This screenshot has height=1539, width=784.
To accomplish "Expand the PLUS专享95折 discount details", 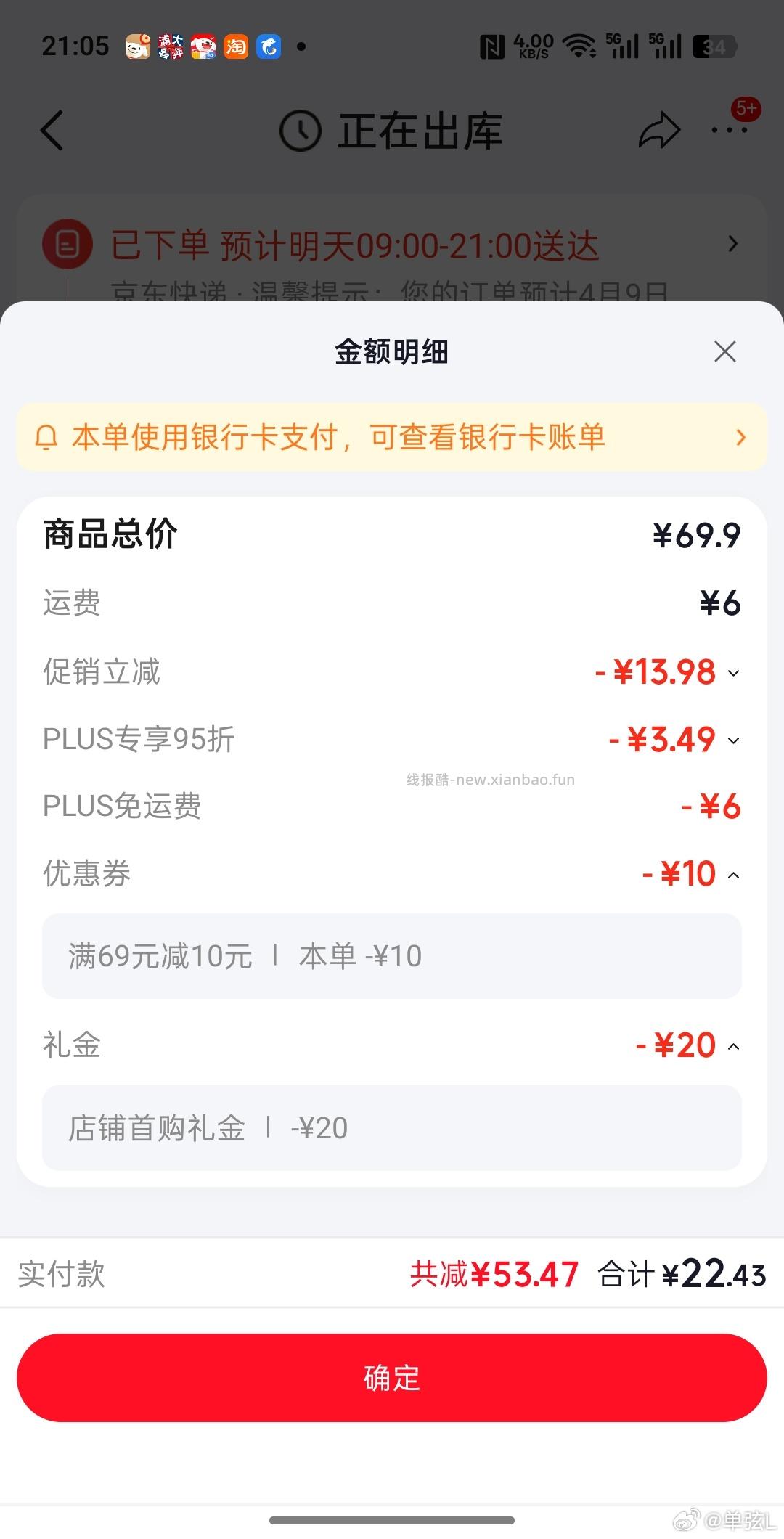I will [x=735, y=739].
